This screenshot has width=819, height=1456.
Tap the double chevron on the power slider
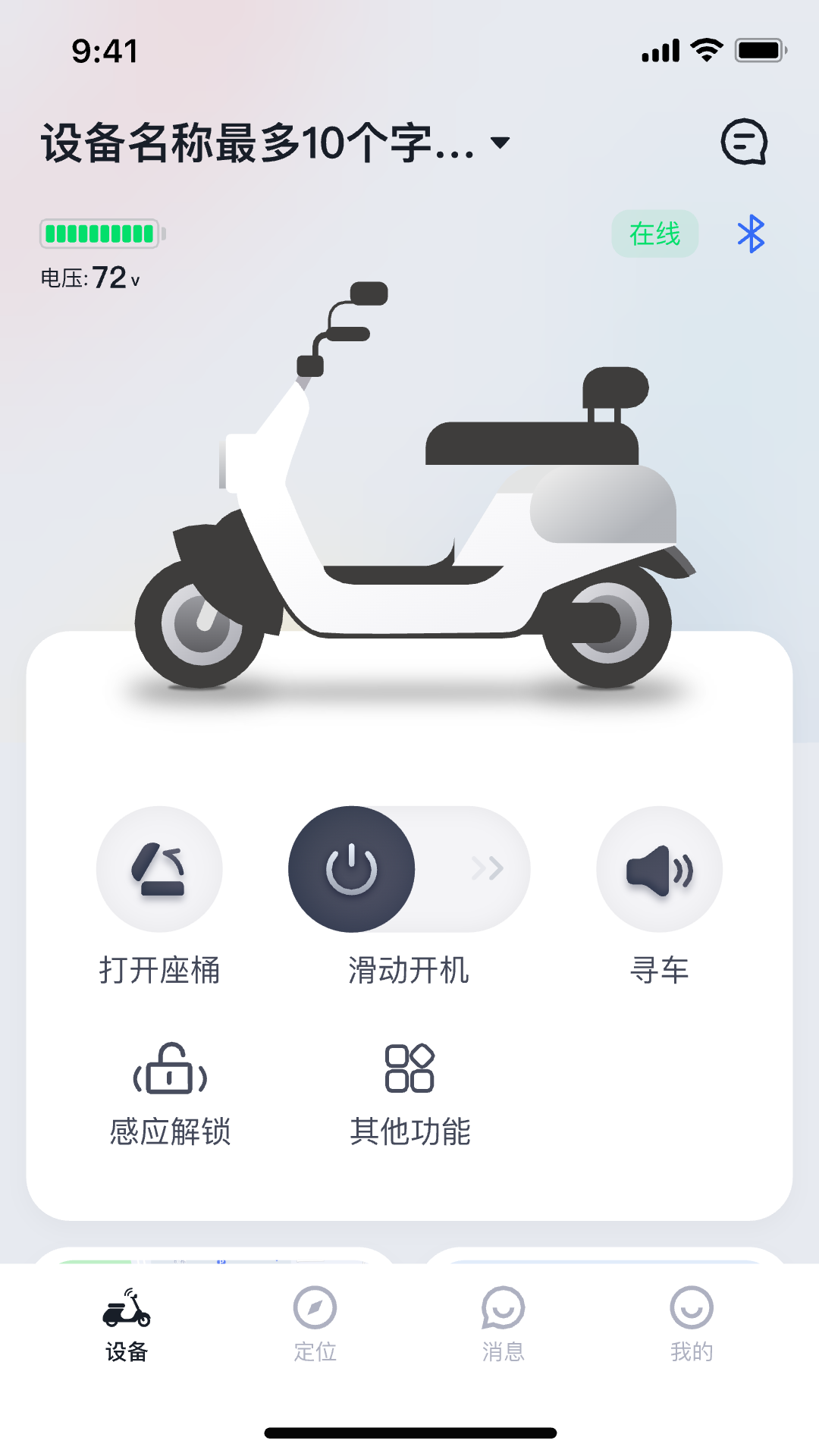(x=488, y=869)
